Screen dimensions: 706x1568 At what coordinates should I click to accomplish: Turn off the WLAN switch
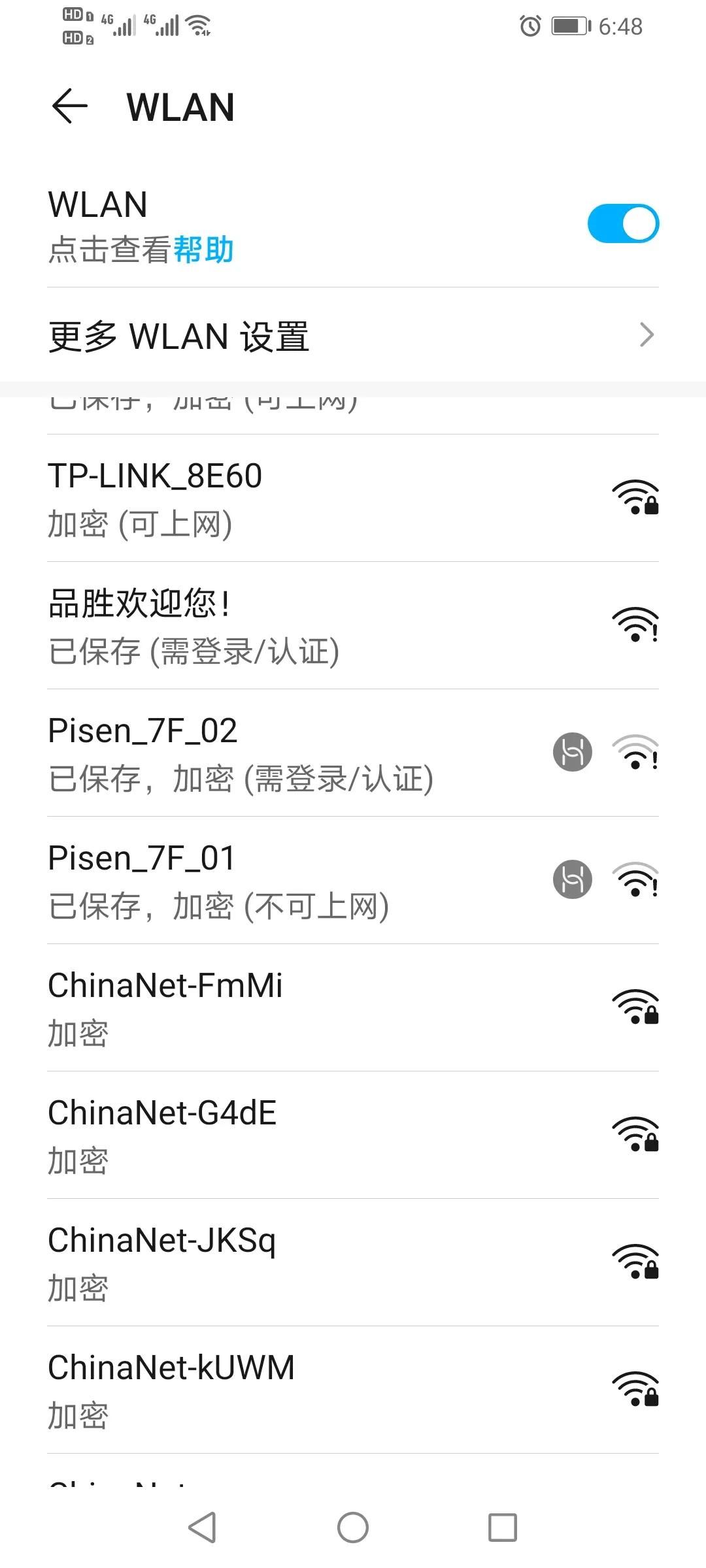623,223
